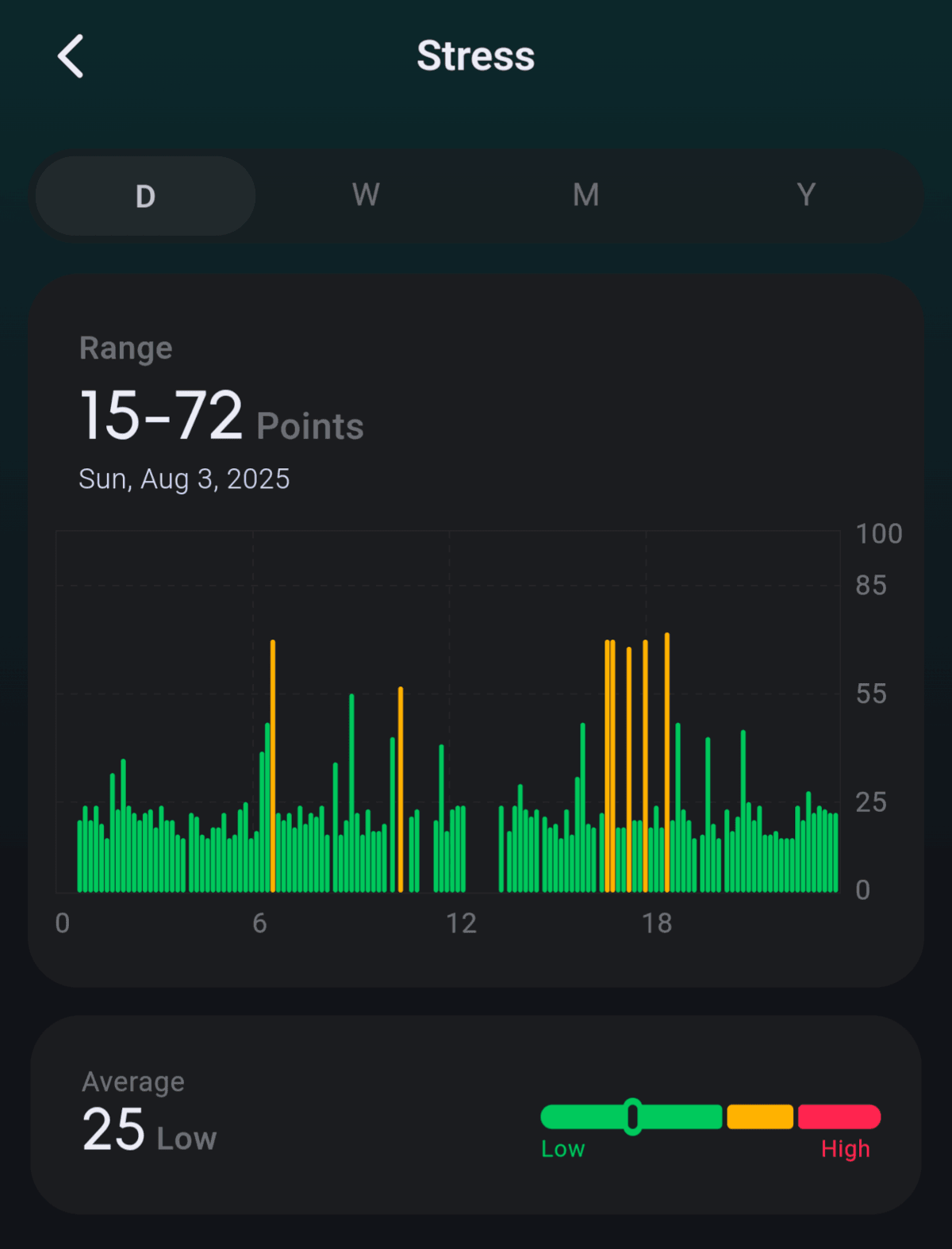
Task: Go back from the Stress screen
Action: tap(71, 56)
